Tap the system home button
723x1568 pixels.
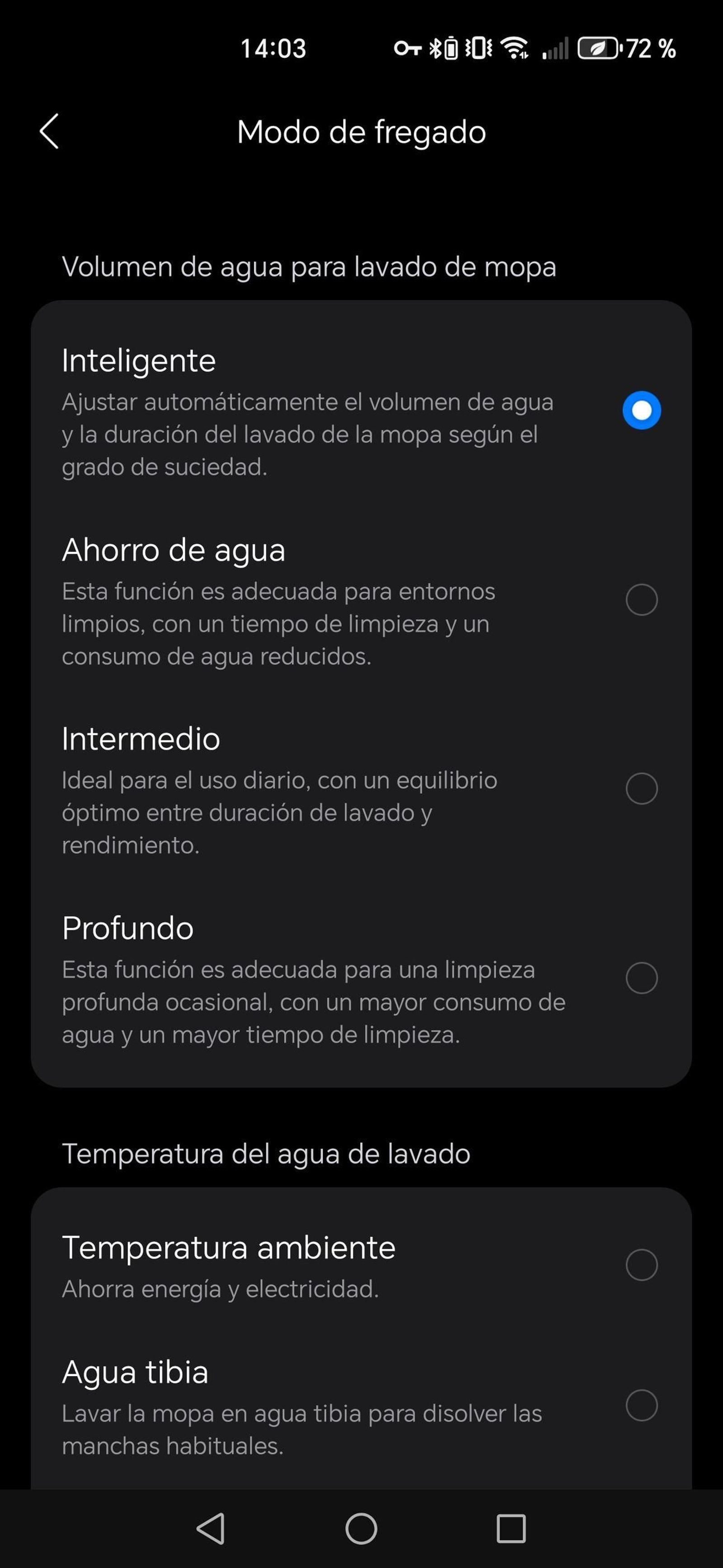[361, 1528]
